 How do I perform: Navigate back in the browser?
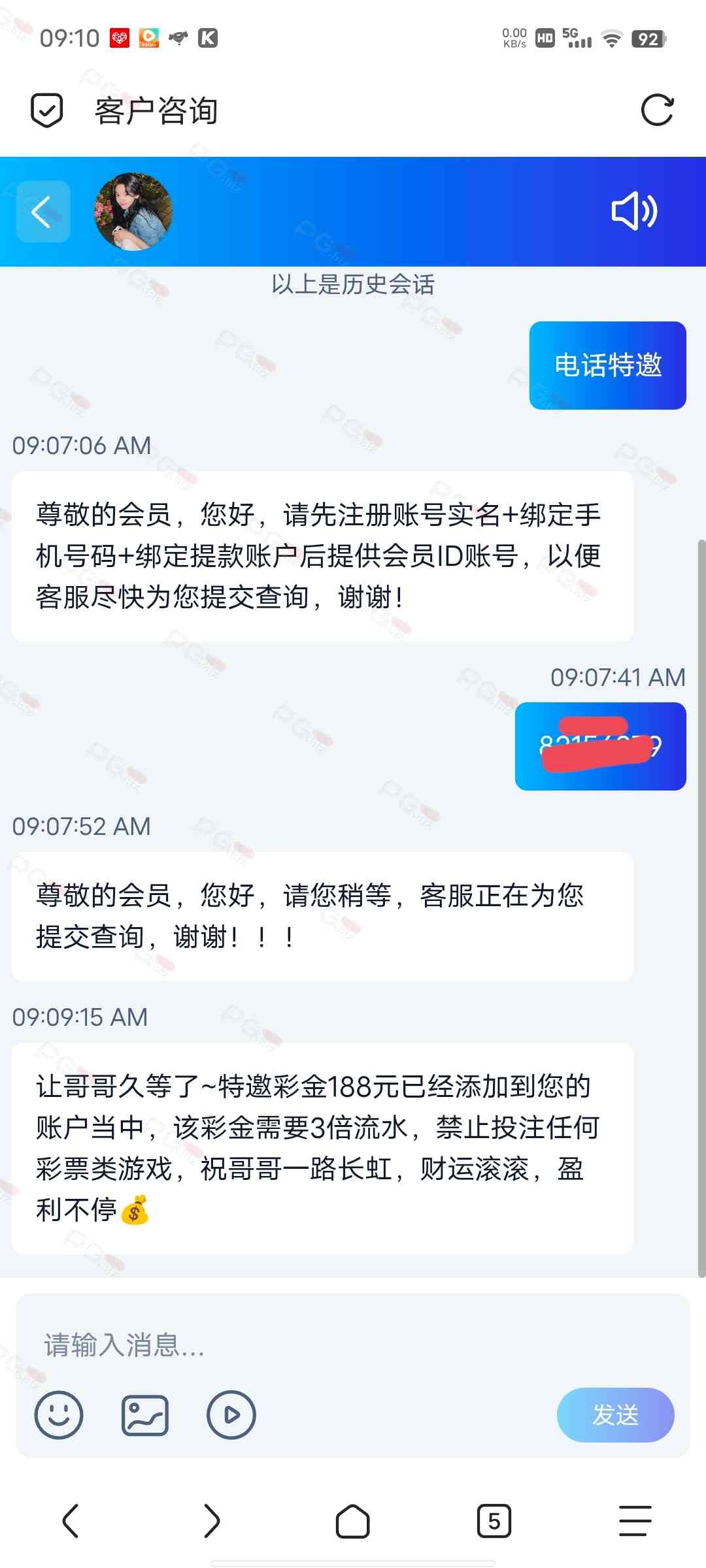[71, 1521]
